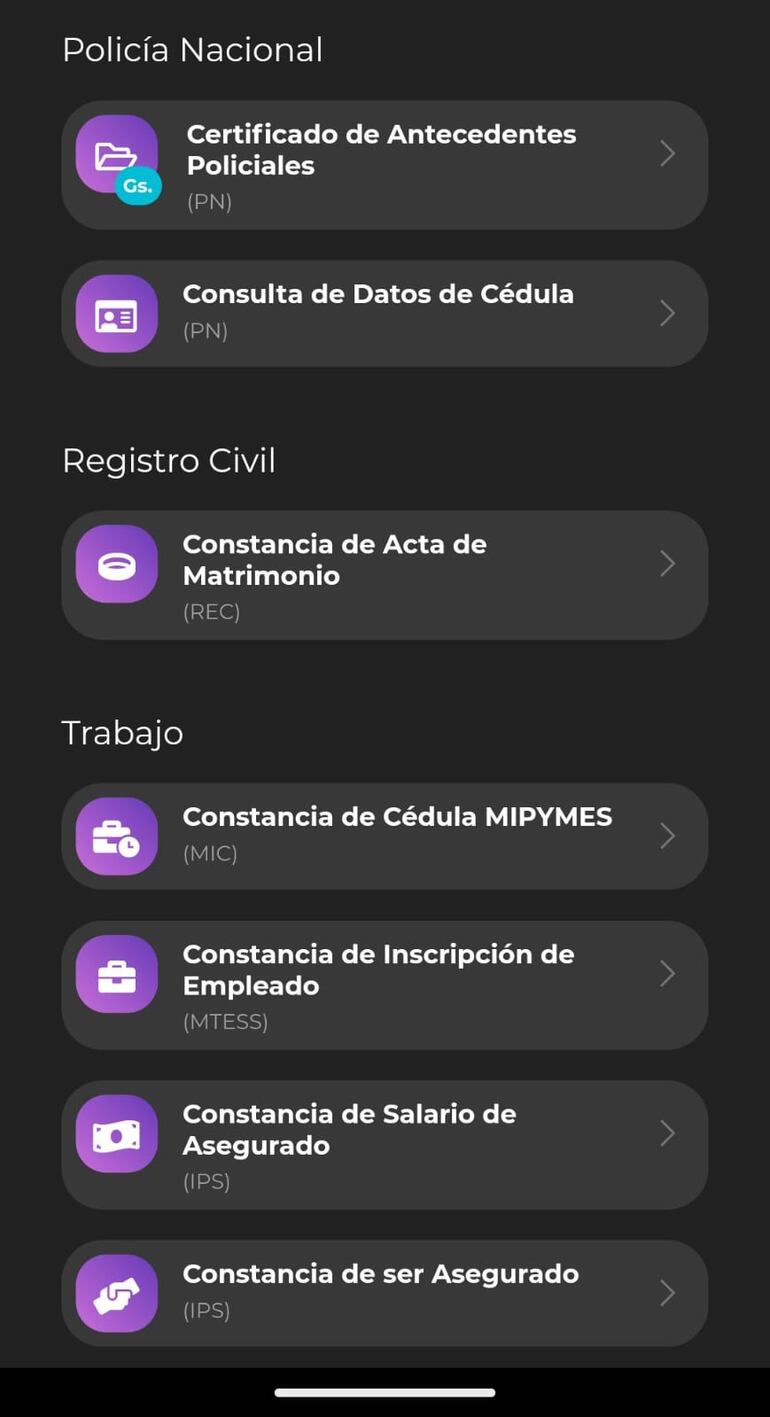Open Constancia de ser Asegurado
The image size is (770, 1417).
click(x=384, y=1293)
